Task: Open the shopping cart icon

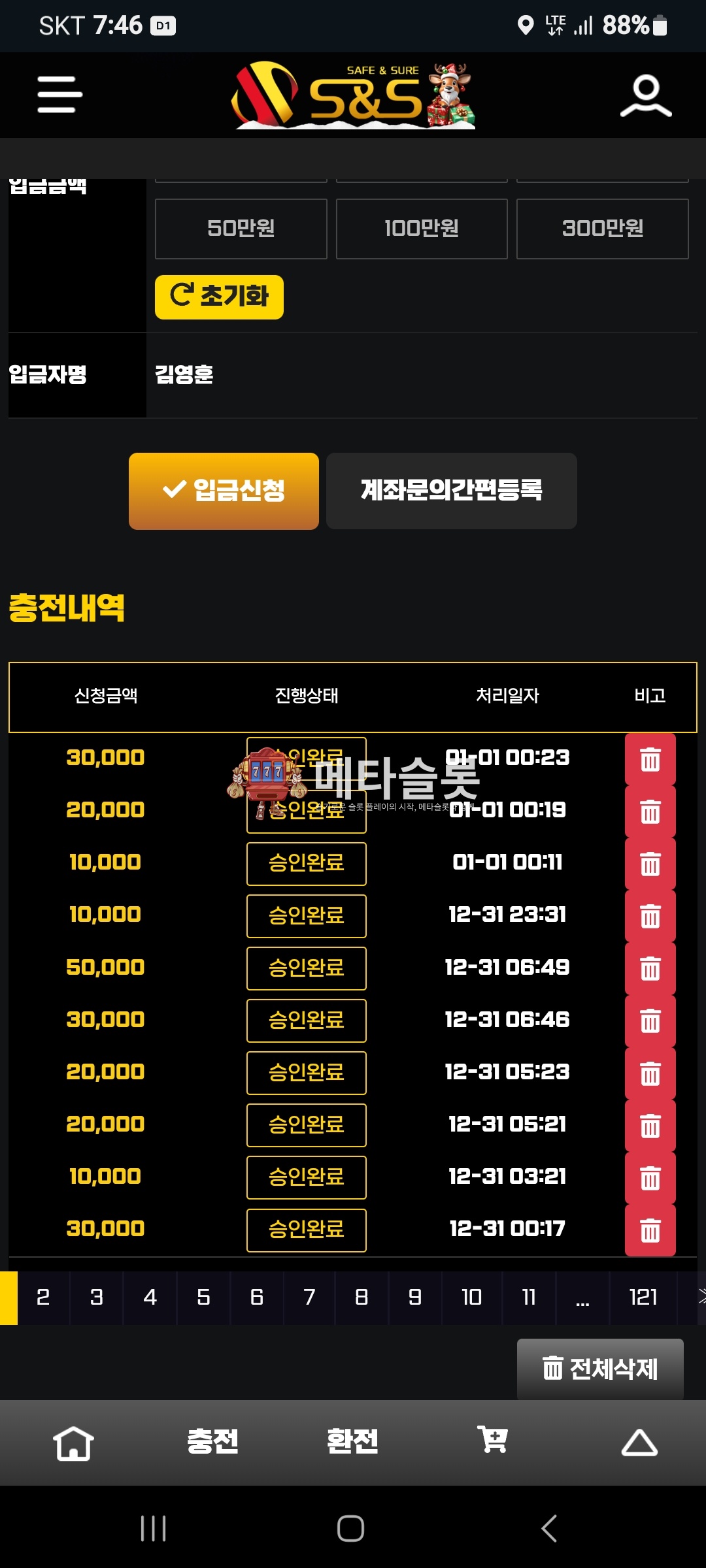Action: (493, 1440)
